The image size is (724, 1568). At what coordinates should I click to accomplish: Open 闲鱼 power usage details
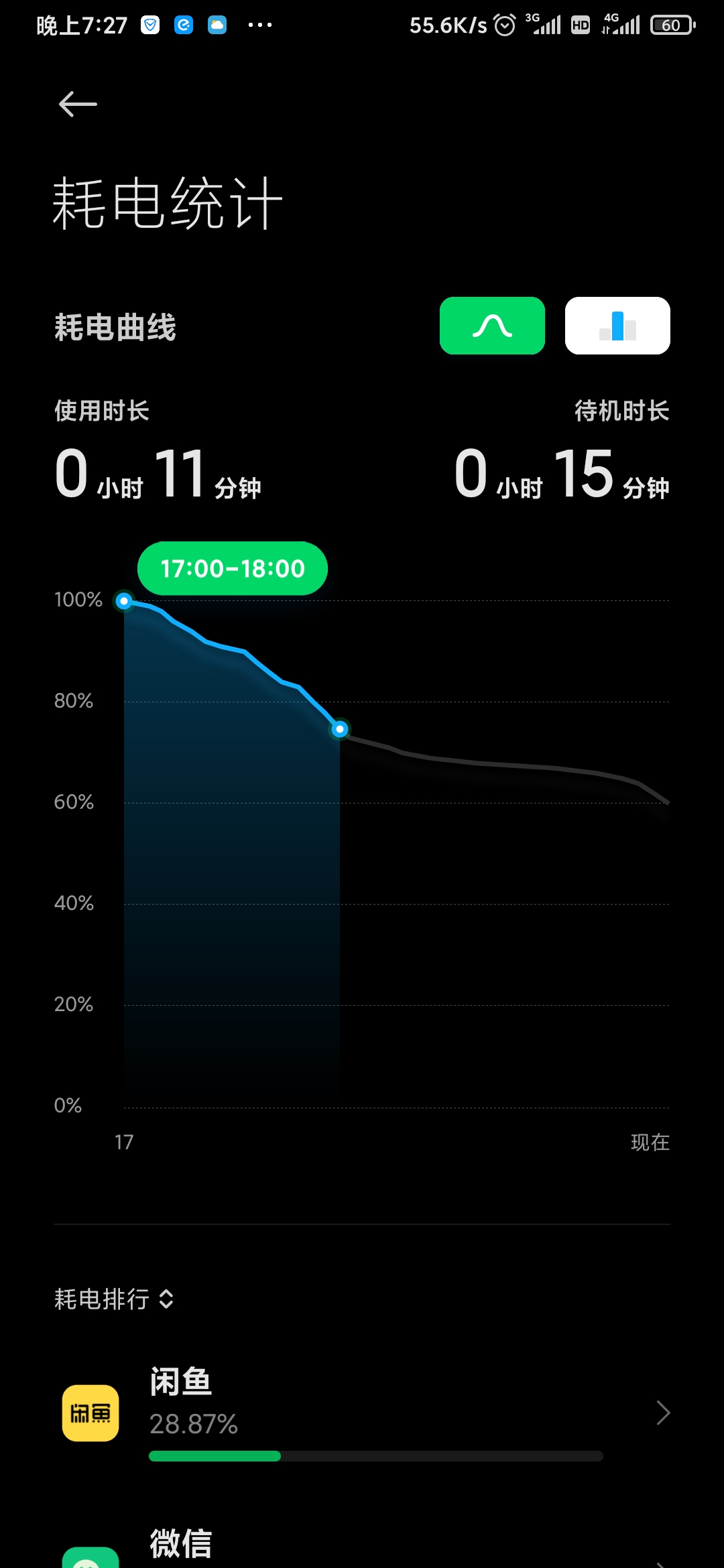tap(362, 1413)
